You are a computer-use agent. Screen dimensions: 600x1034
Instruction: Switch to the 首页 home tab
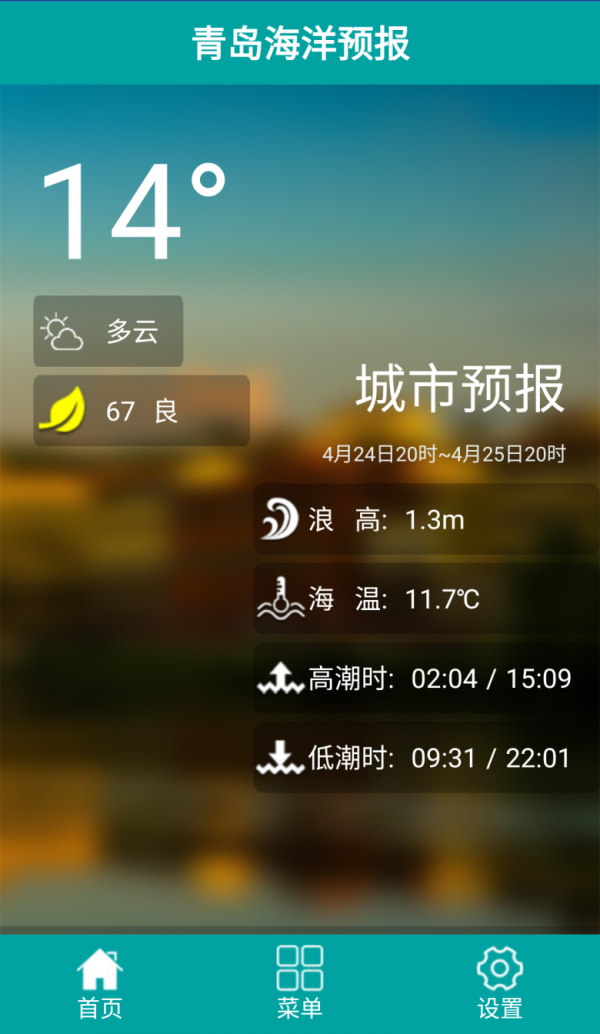click(100, 983)
